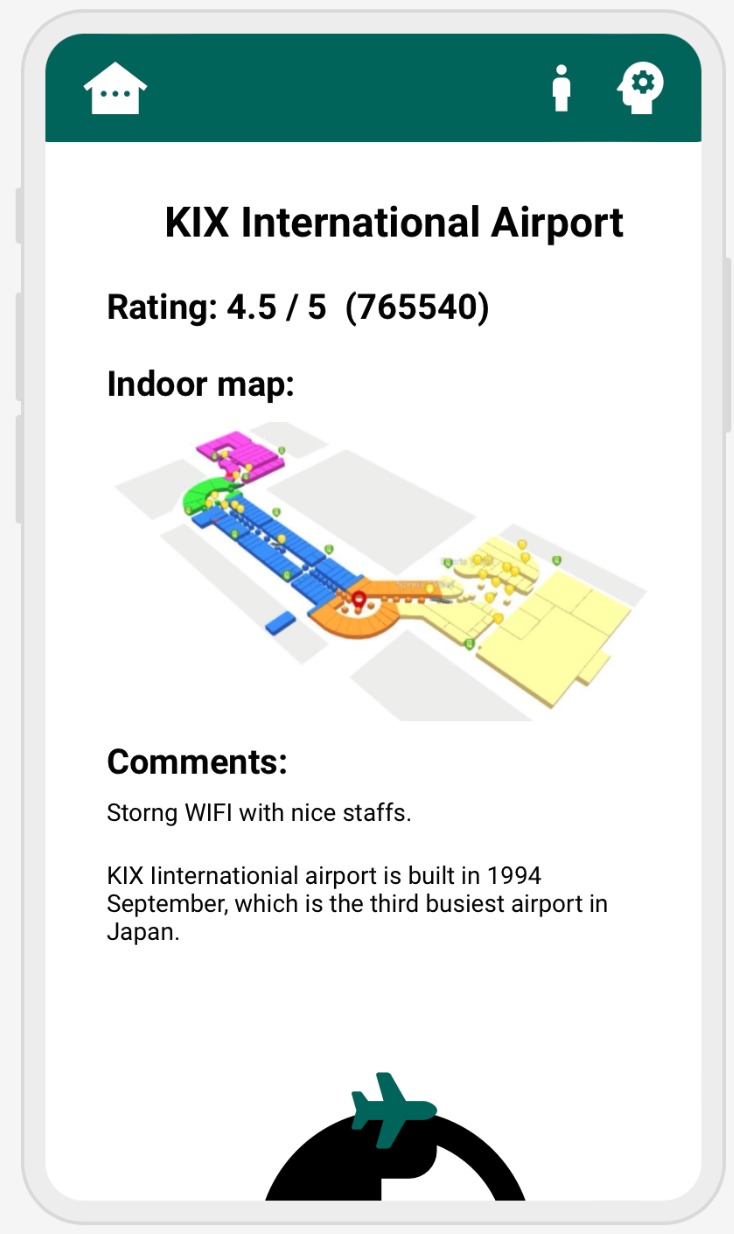Open the settings head-gear icon
This screenshot has width=734, height=1234.
pos(640,88)
